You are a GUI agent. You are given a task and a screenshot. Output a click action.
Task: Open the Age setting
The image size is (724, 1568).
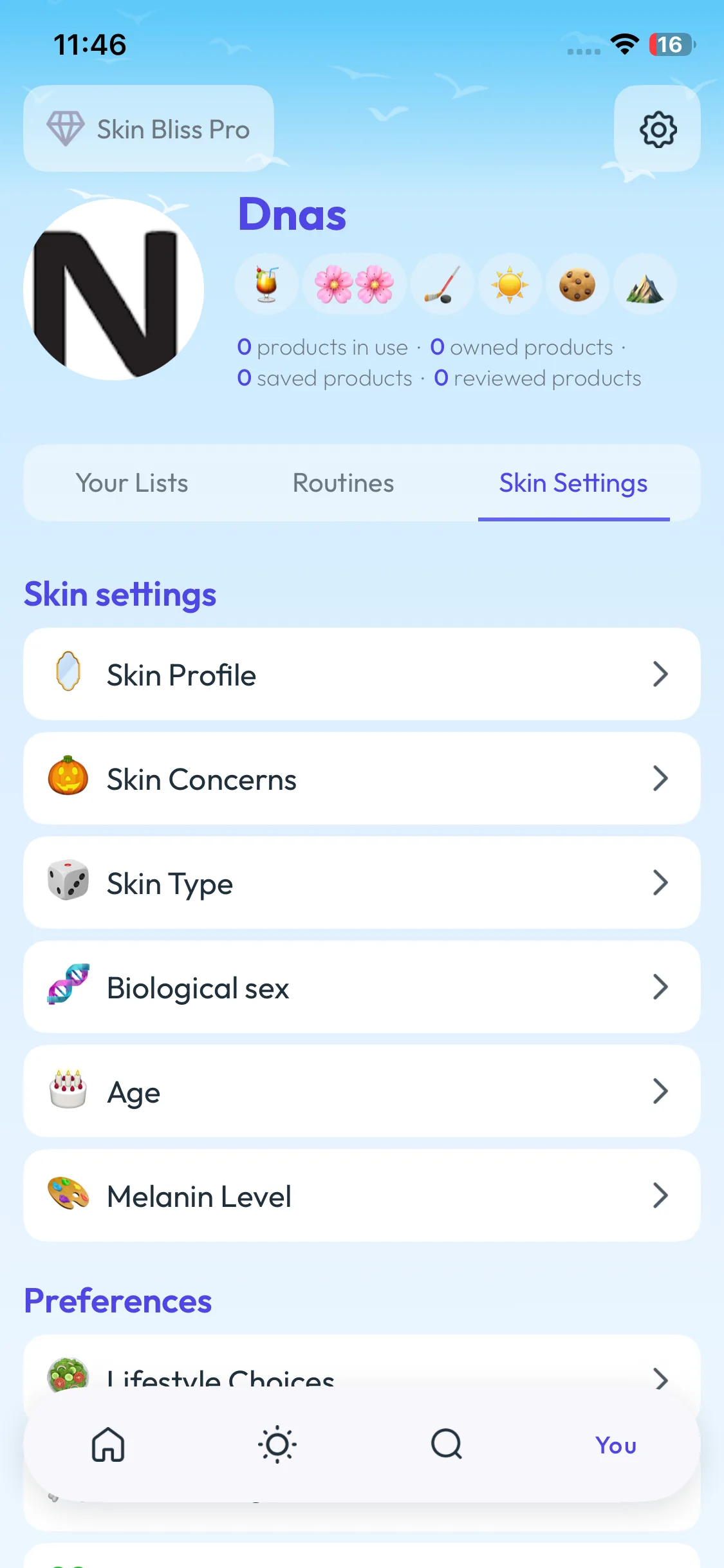point(362,1092)
